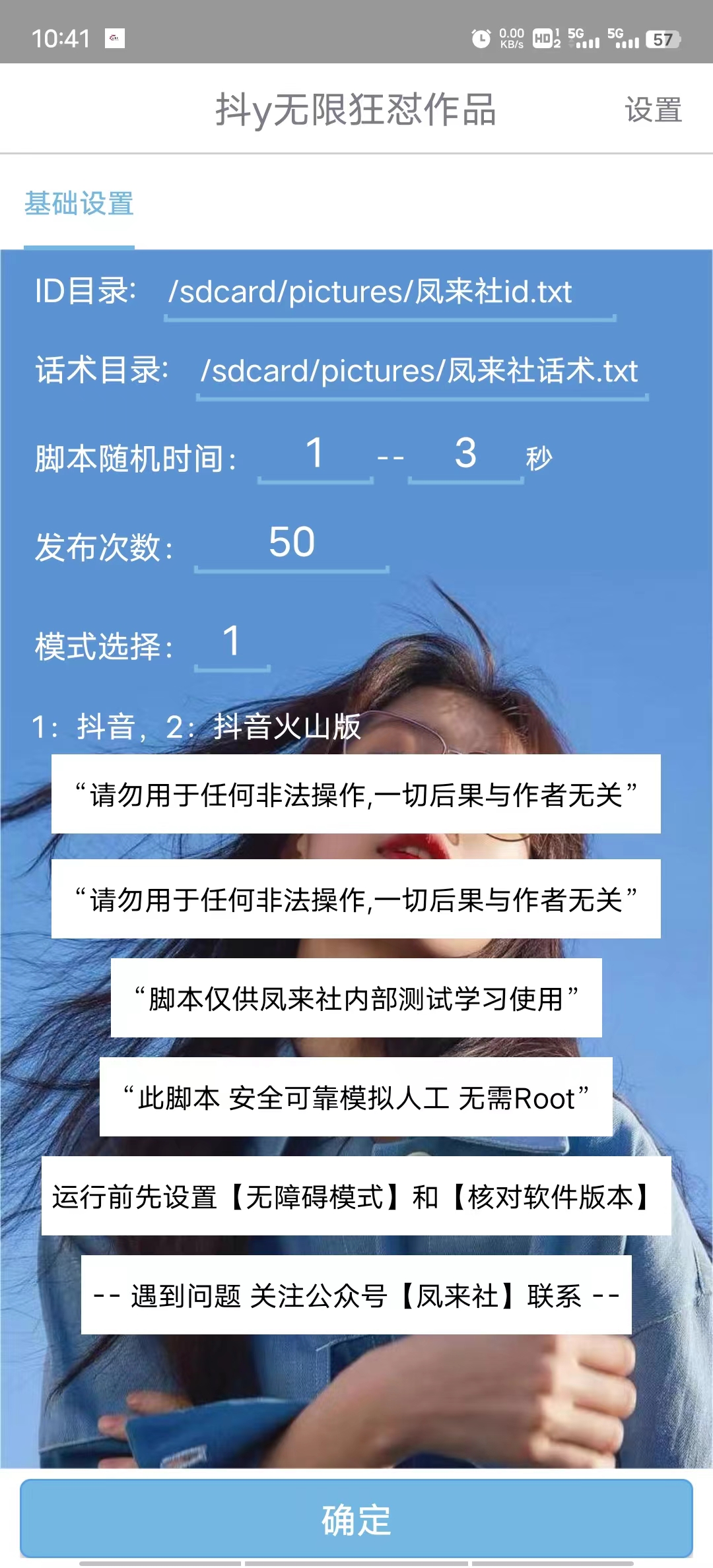713x1568 pixels.
Task: Click the 话术目录 file path field
Action: pyautogui.click(x=421, y=373)
